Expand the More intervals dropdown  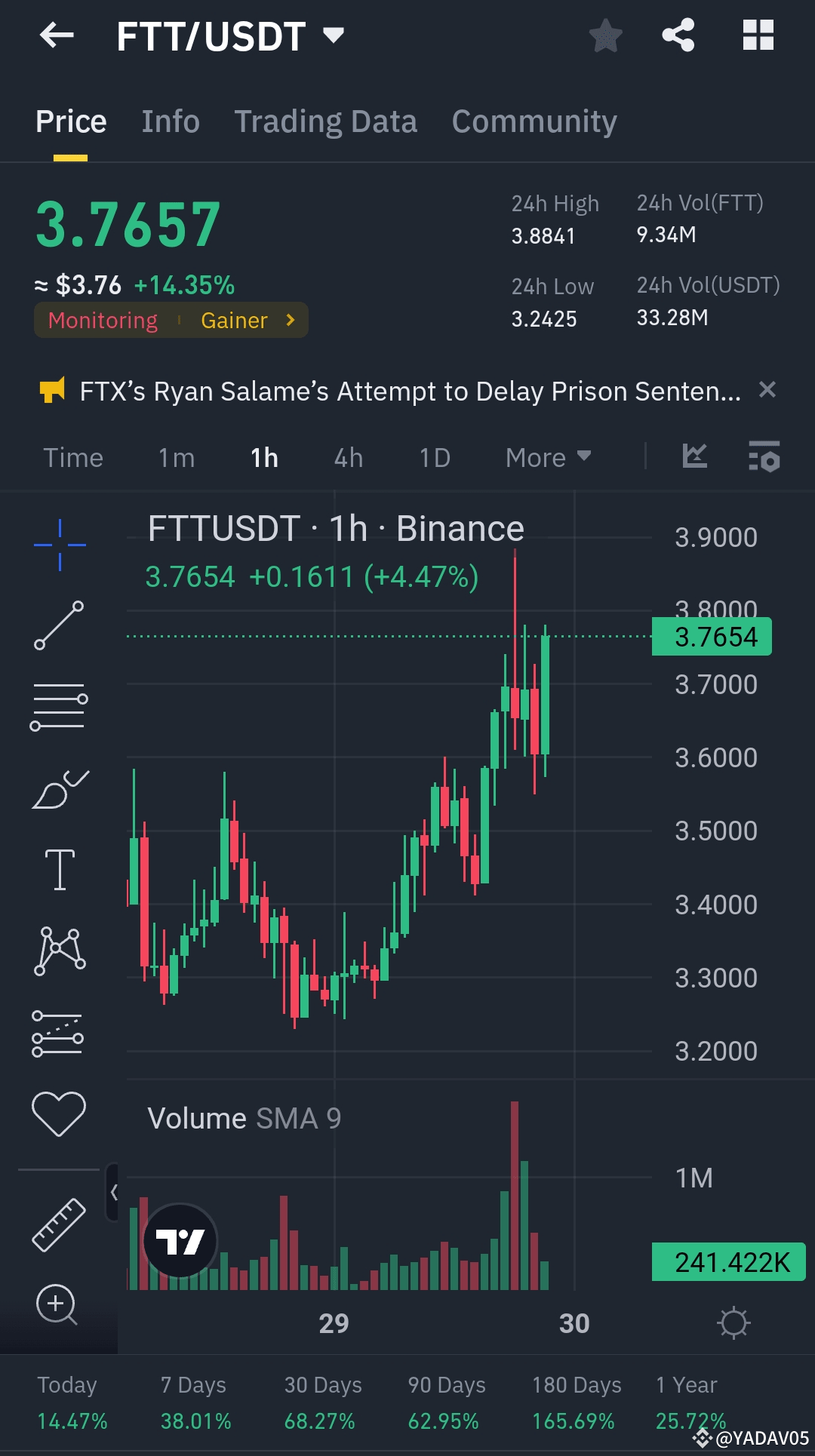pos(548,458)
